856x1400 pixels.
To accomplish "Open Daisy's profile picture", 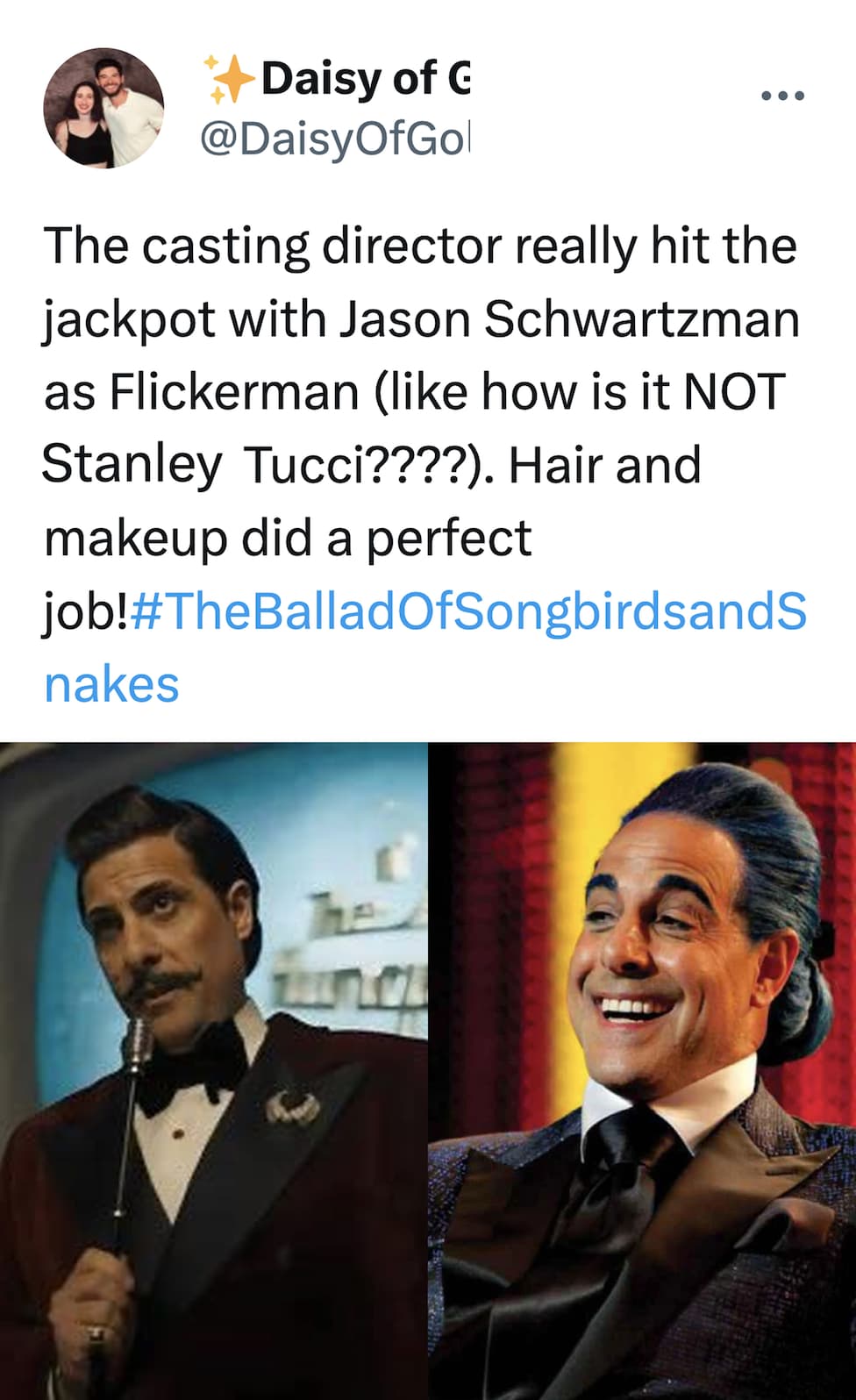I will point(103,108).
